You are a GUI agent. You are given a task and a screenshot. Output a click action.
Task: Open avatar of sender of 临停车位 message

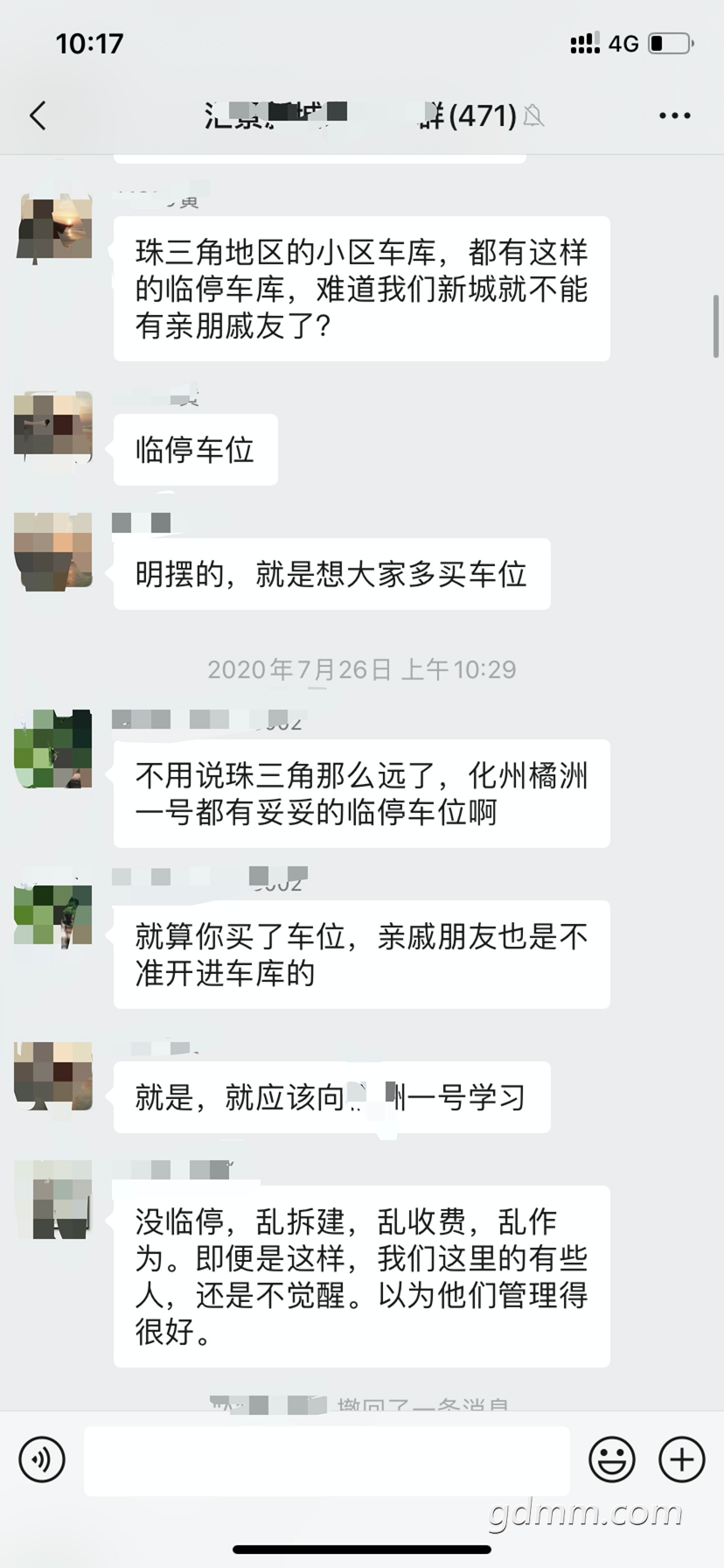53,427
